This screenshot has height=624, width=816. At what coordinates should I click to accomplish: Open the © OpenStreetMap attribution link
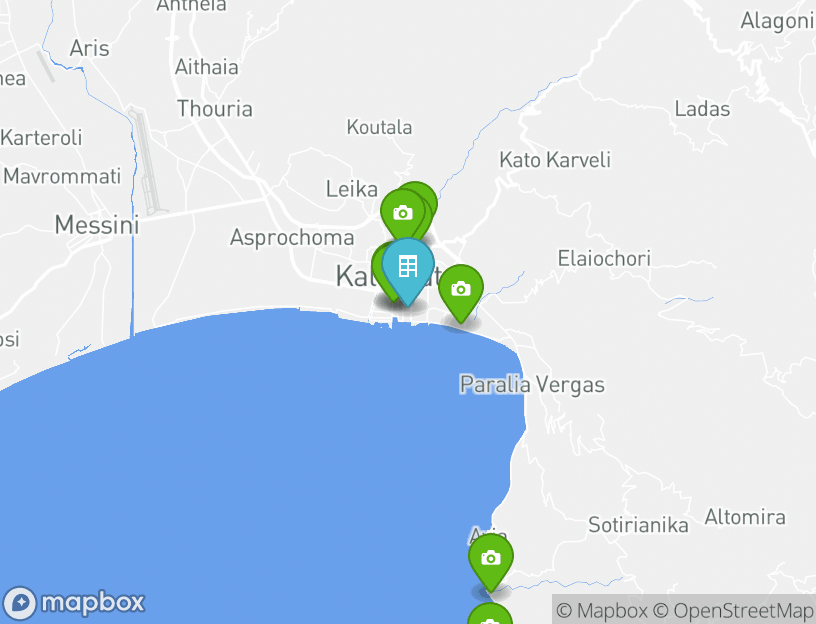point(733,610)
